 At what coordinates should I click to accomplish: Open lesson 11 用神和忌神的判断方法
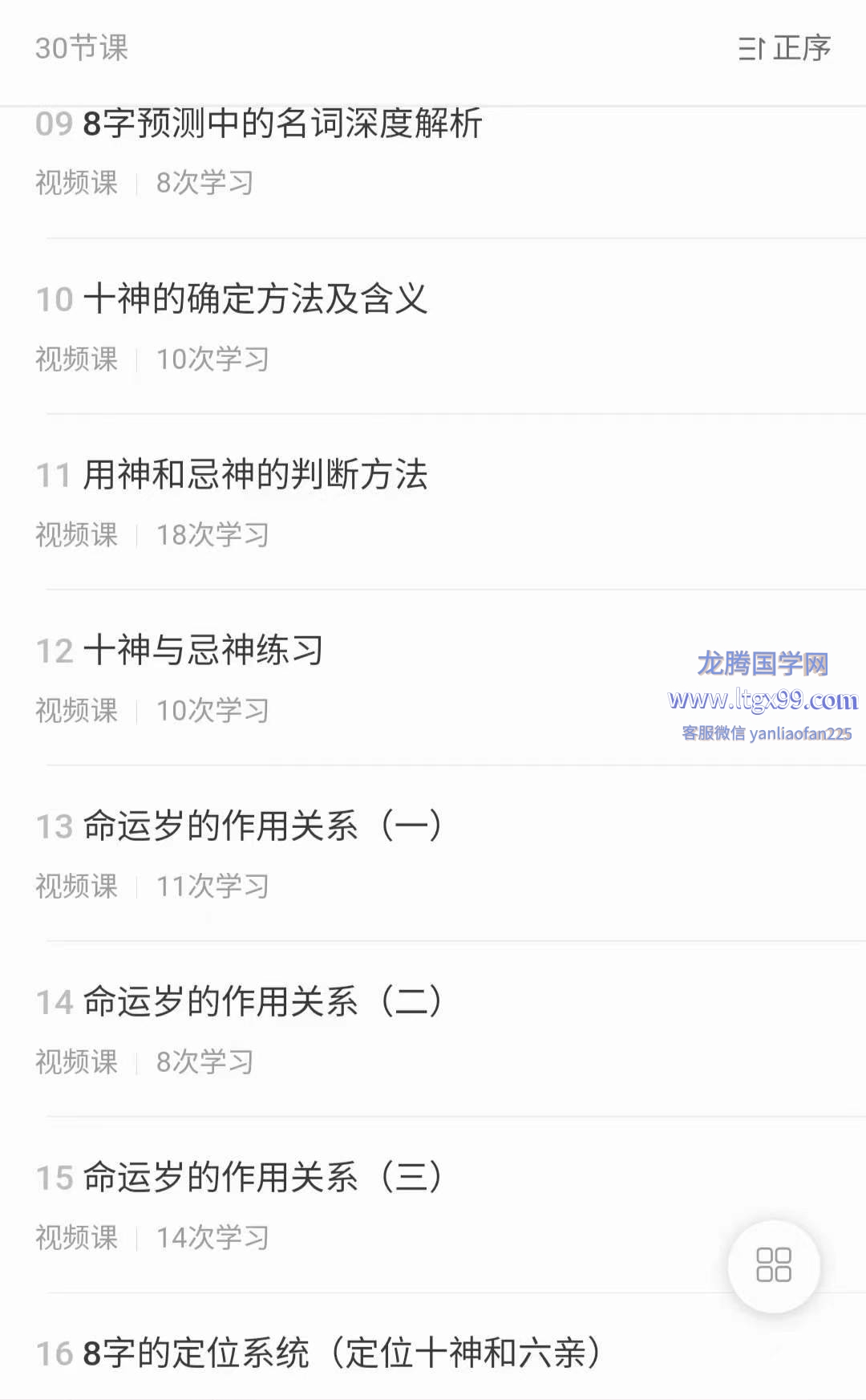pos(433,502)
